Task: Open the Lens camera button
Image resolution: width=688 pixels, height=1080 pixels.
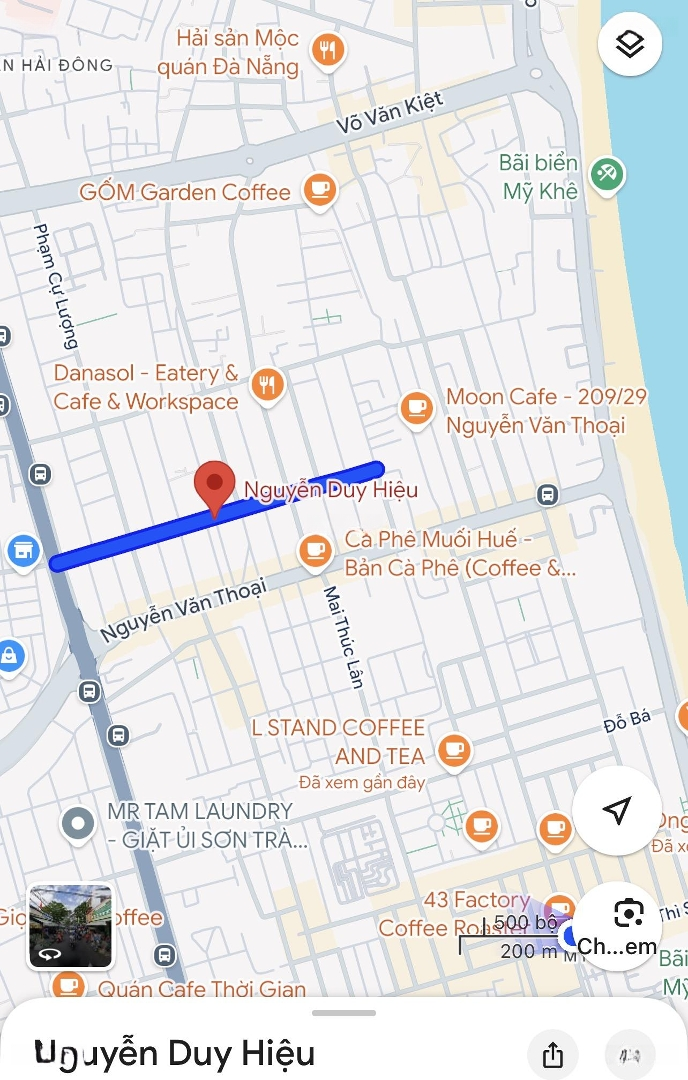Action: 629,913
